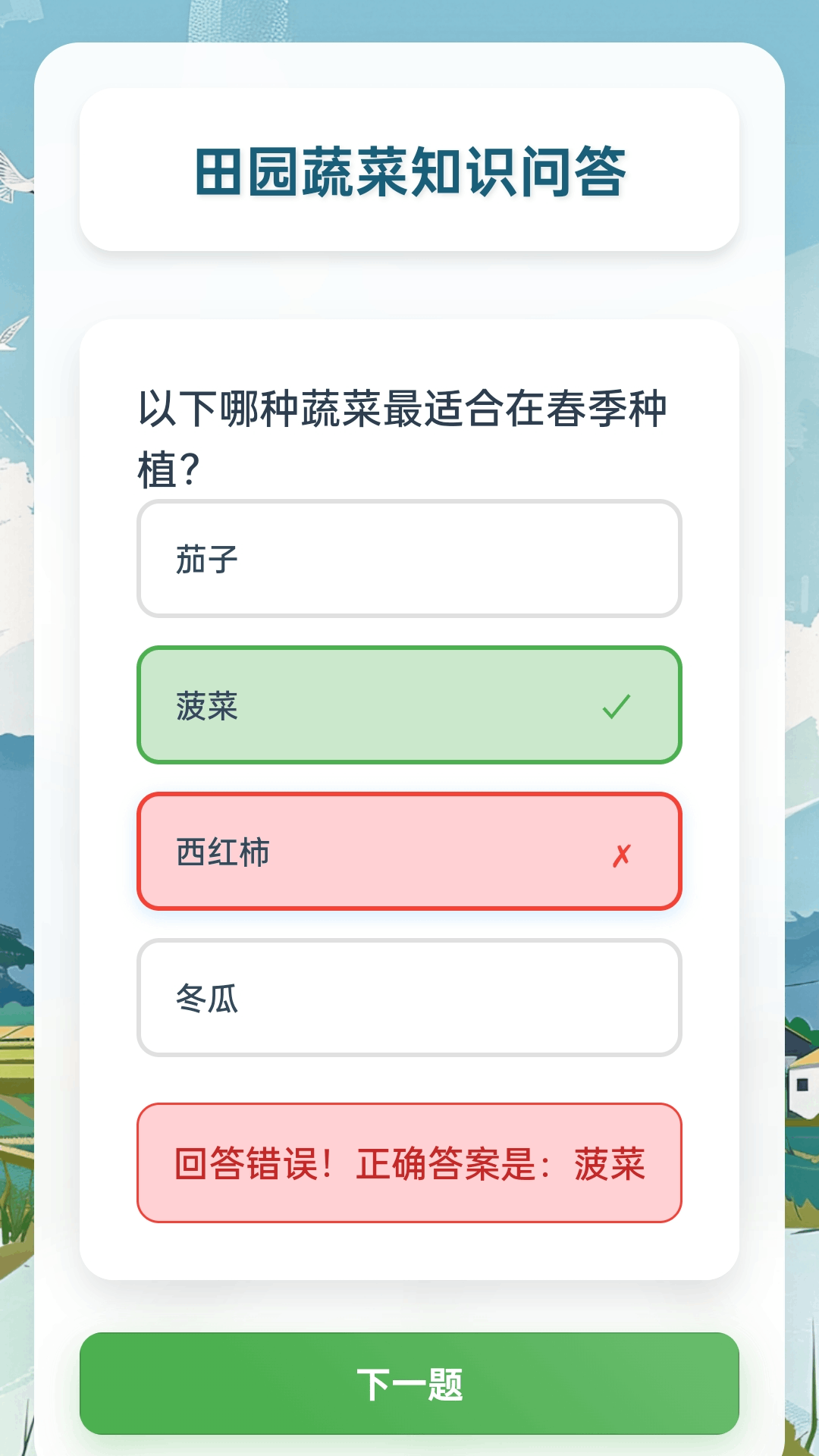Tap the 菠菜 answer option
Viewport: 819px width, 1456px height.
point(409,705)
